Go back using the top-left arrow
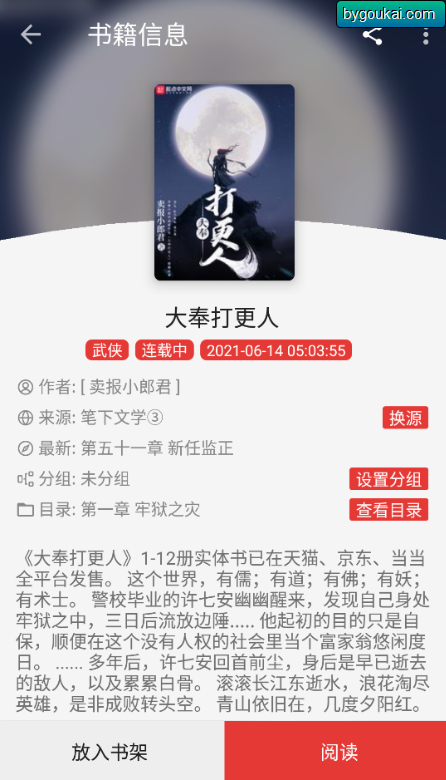Viewport: 446px width, 780px height. coord(31,35)
